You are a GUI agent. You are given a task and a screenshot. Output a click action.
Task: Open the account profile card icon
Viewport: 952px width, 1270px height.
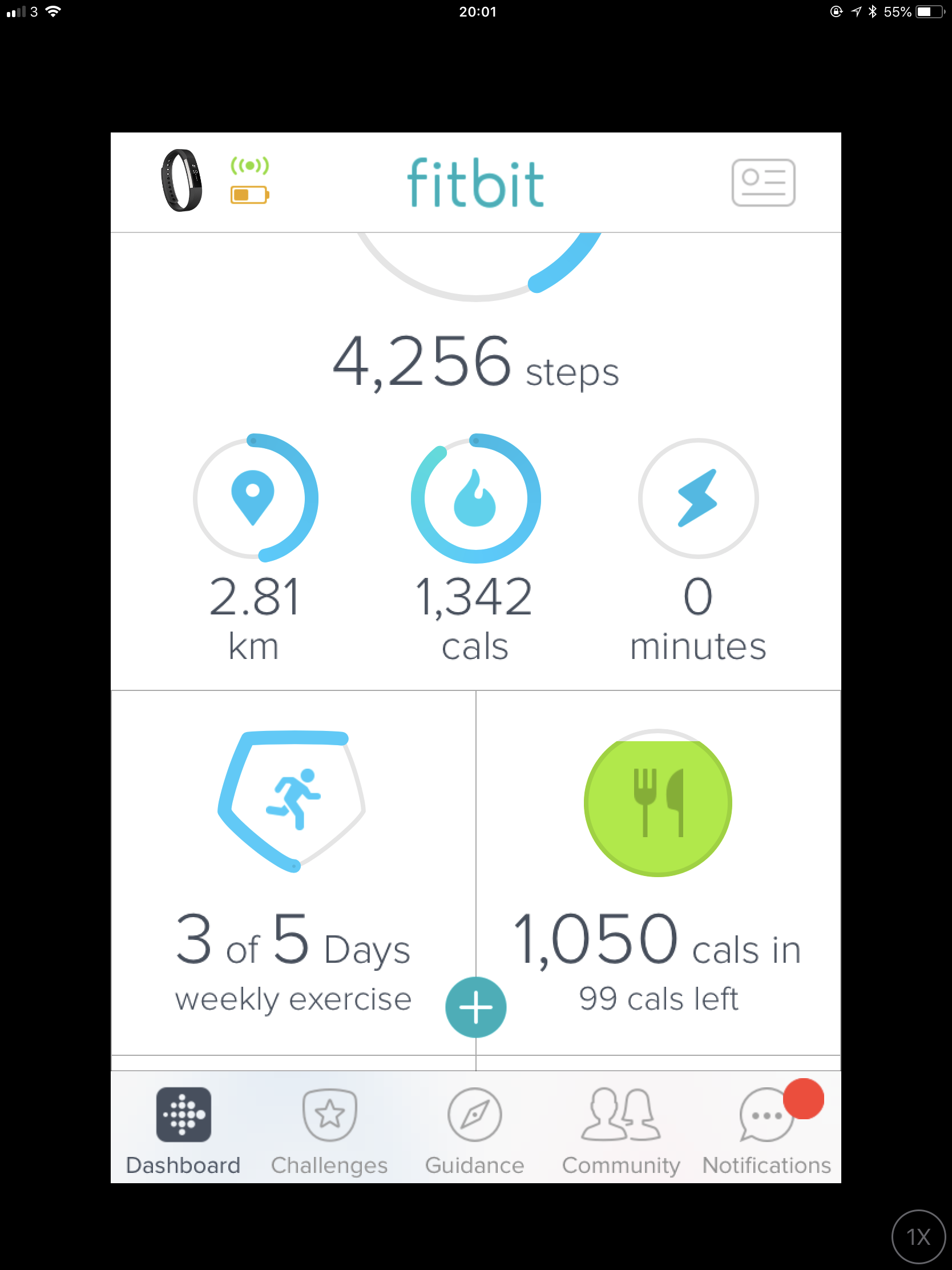pos(763,183)
